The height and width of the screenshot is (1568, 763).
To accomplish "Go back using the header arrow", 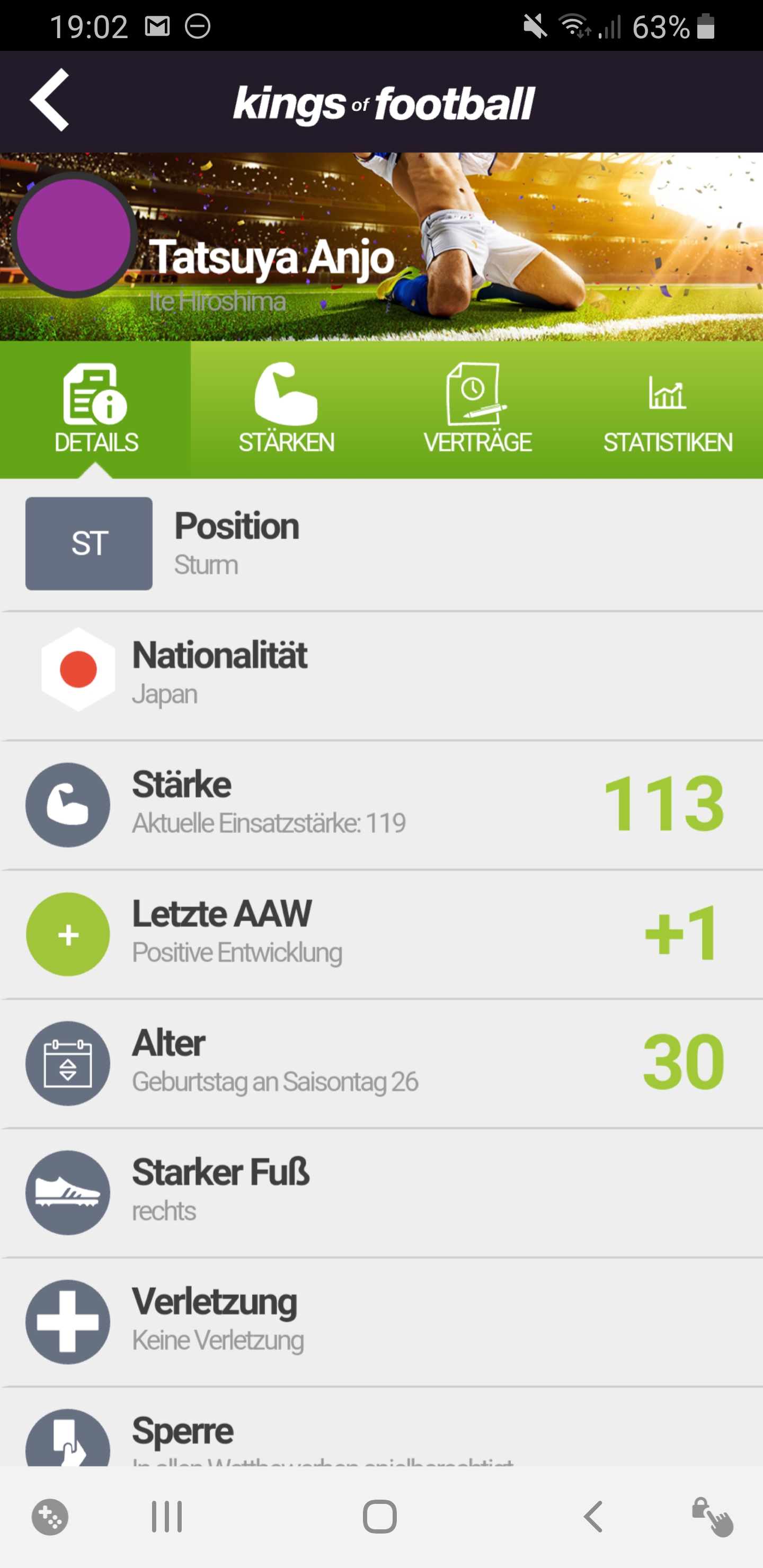I will [50, 100].
